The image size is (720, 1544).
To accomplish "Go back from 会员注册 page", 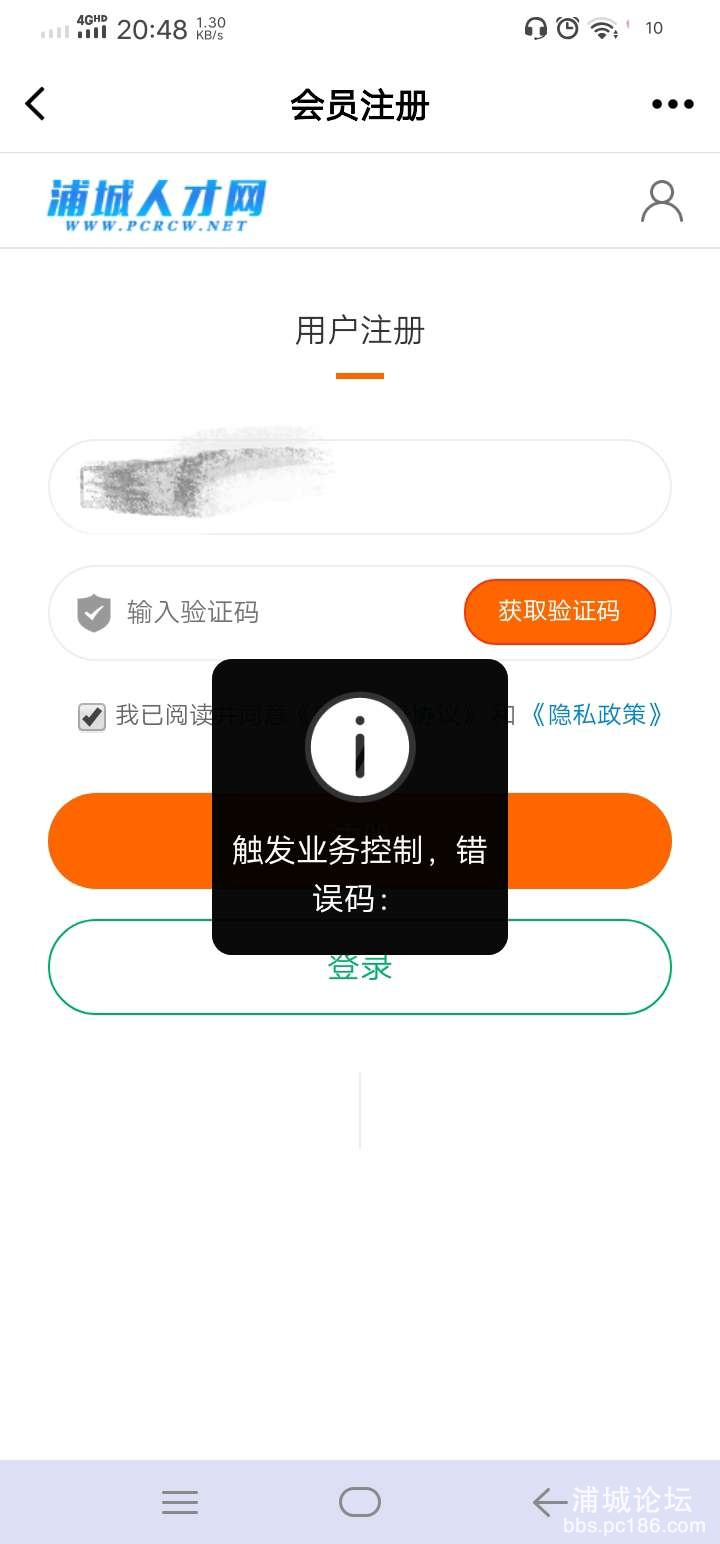I will [x=36, y=104].
